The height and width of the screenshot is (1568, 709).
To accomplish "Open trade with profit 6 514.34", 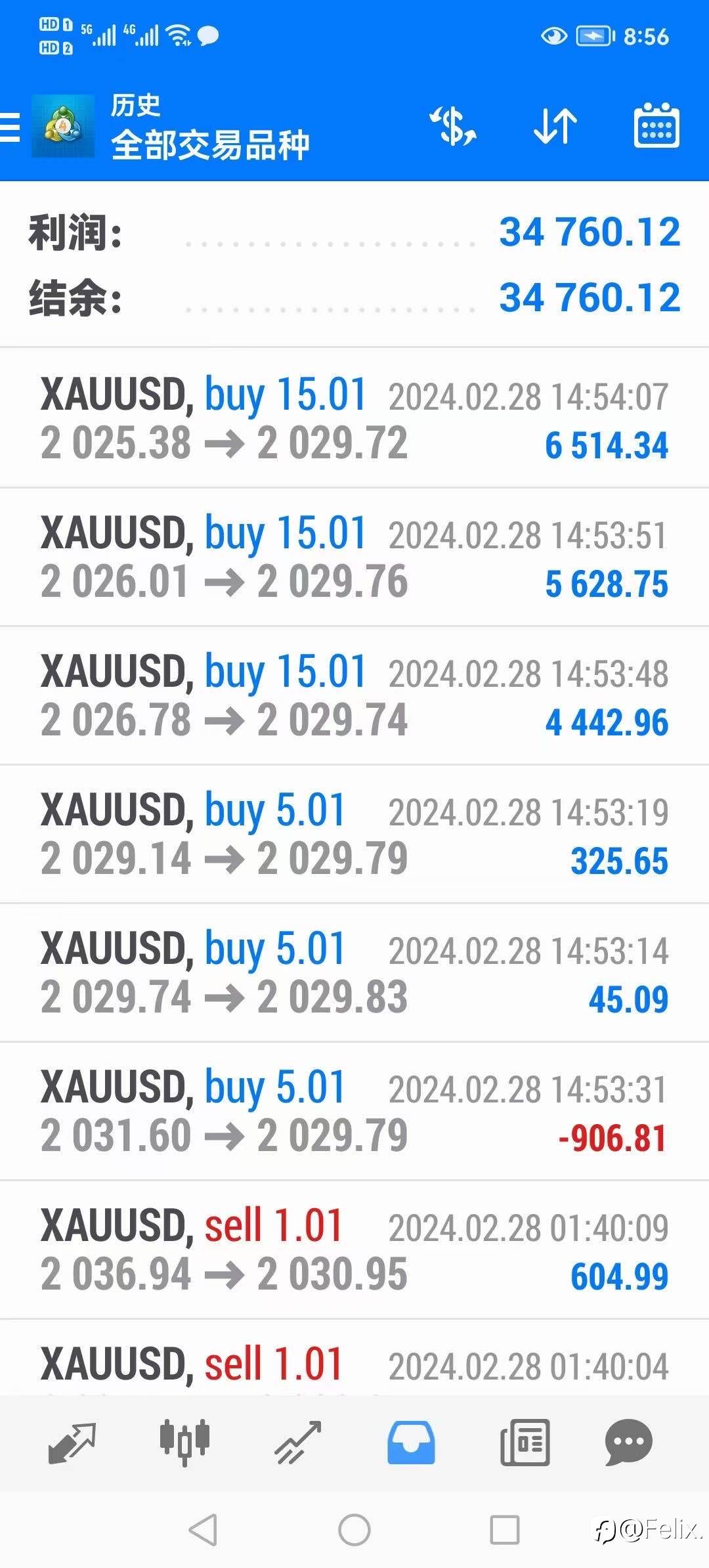I will pyautogui.click(x=354, y=418).
